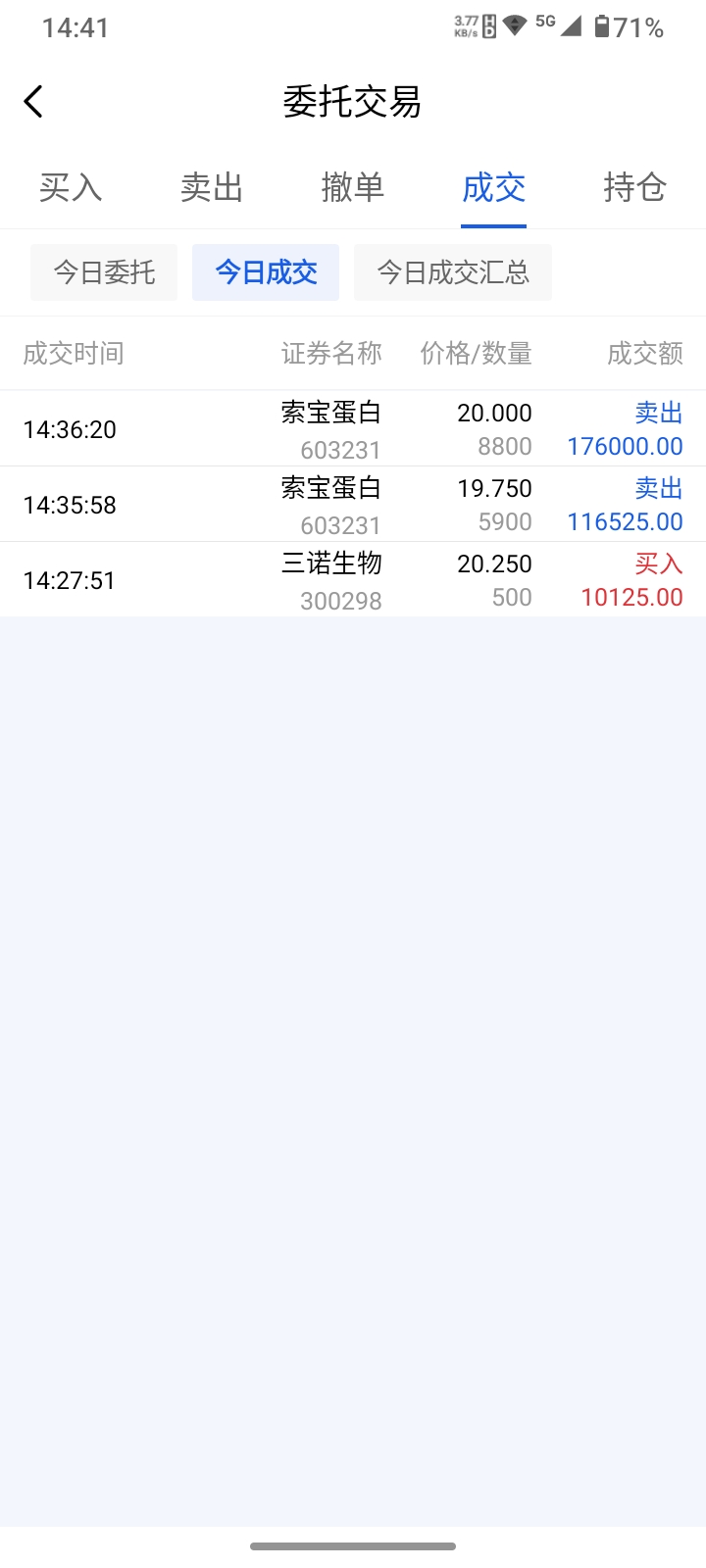Image resolution: width=706 pixels, height=1568 pixels.
Task: Open the 14:36:20 索宝蛋白 trade record
Action: point(353,429)
